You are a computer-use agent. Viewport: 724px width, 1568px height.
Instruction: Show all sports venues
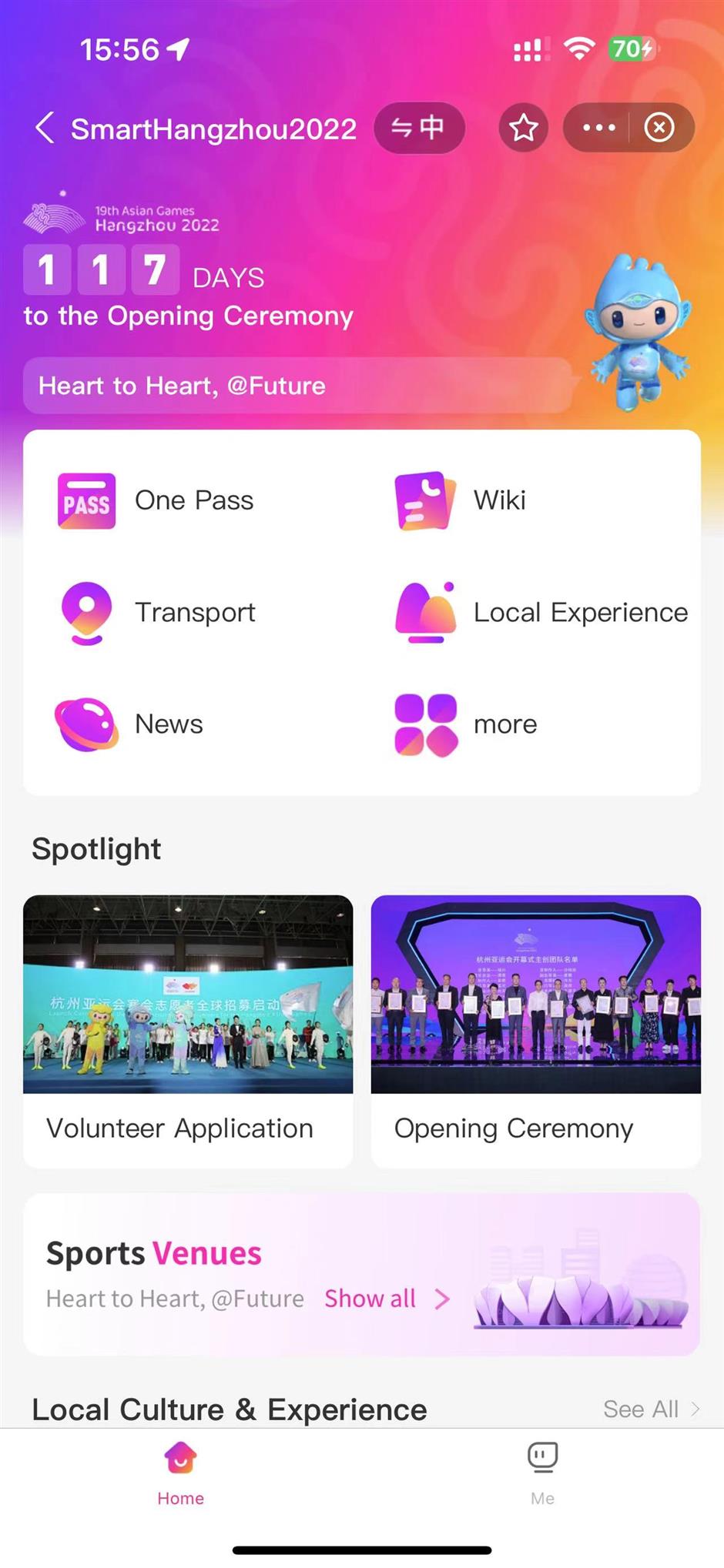(x=386, y=1299)
